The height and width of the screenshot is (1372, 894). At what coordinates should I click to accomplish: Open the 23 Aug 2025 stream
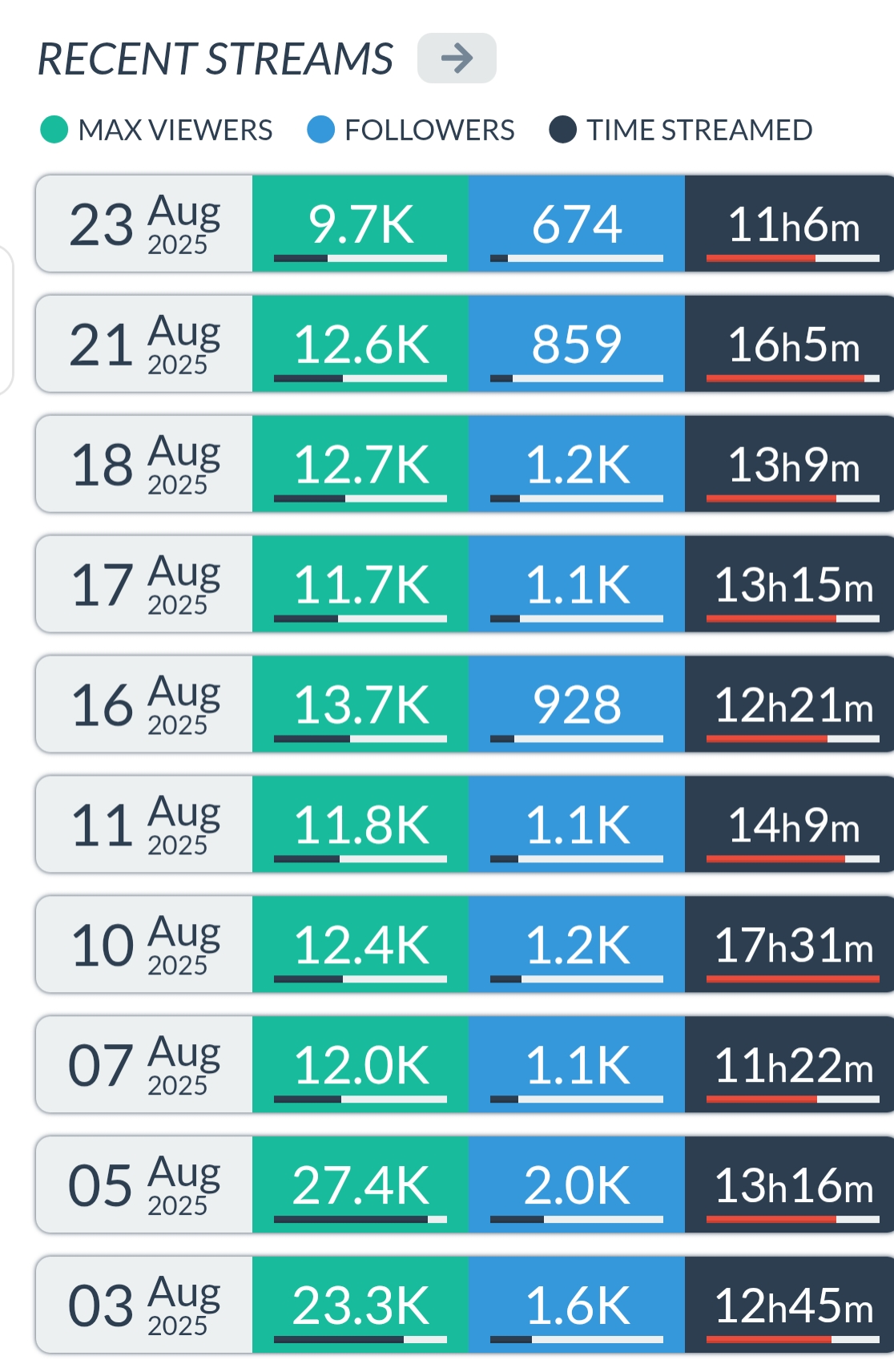[x=144, y=224]
